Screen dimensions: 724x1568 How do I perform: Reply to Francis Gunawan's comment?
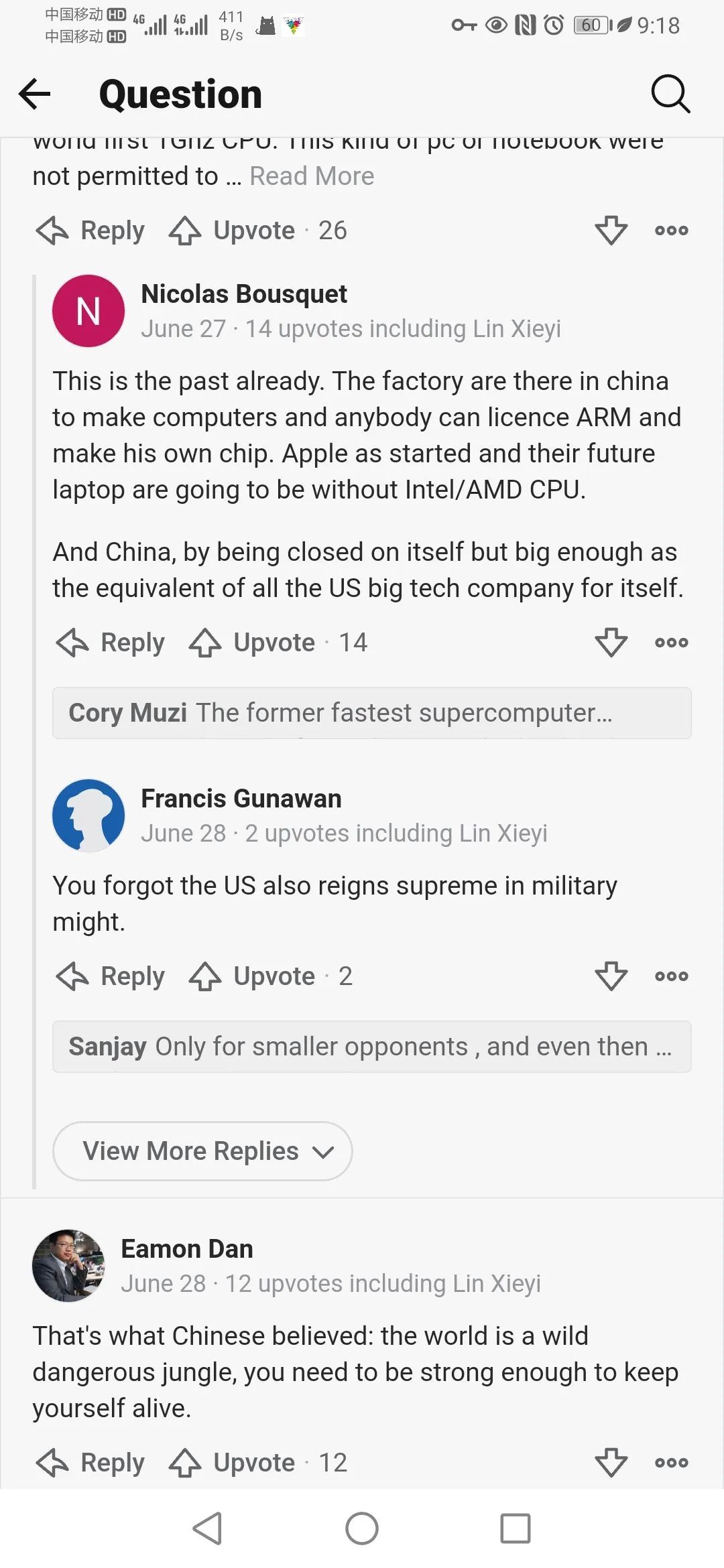(x=111, y=976)
